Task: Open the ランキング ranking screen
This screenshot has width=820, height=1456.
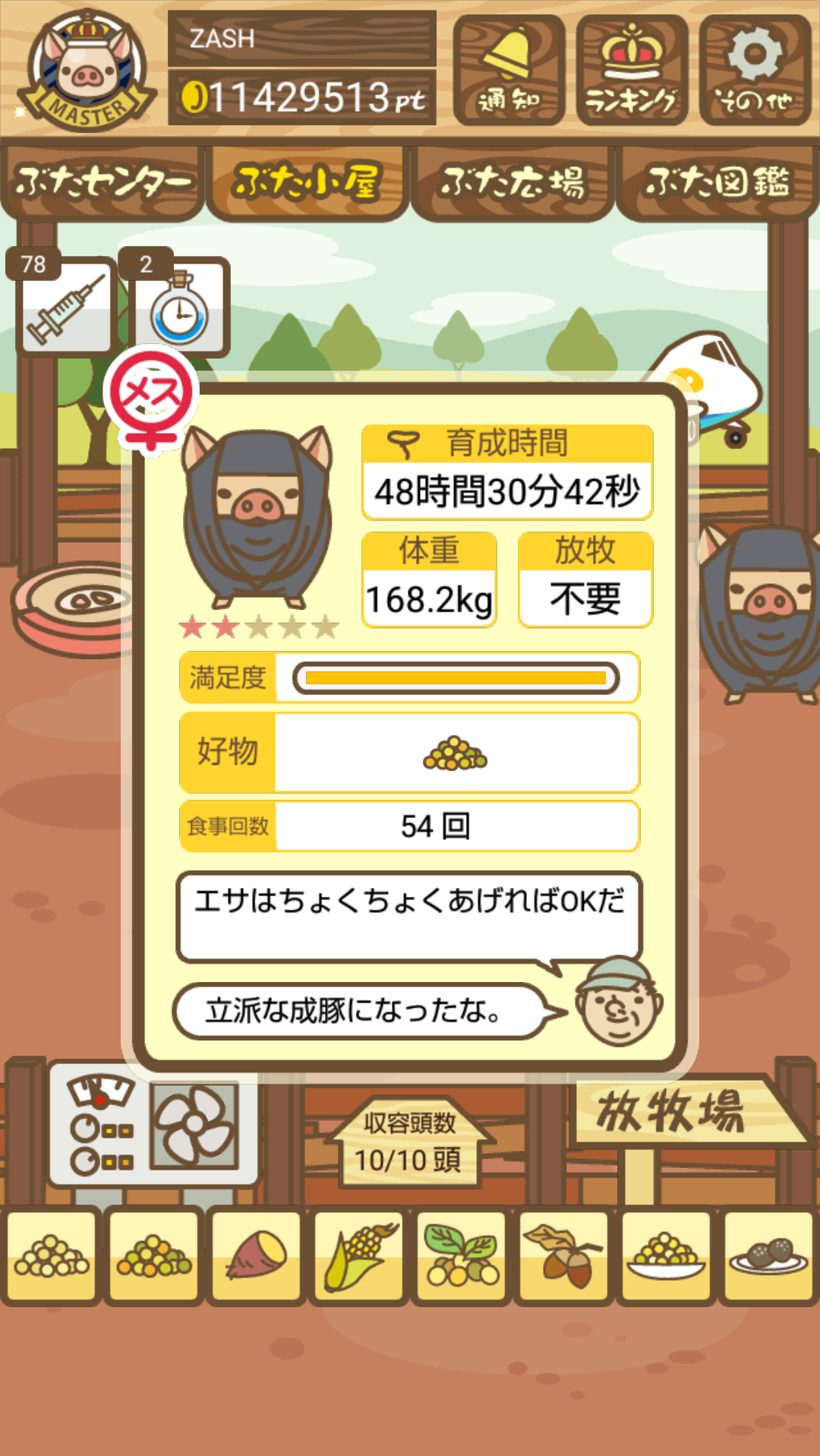Action: point(632,70)
